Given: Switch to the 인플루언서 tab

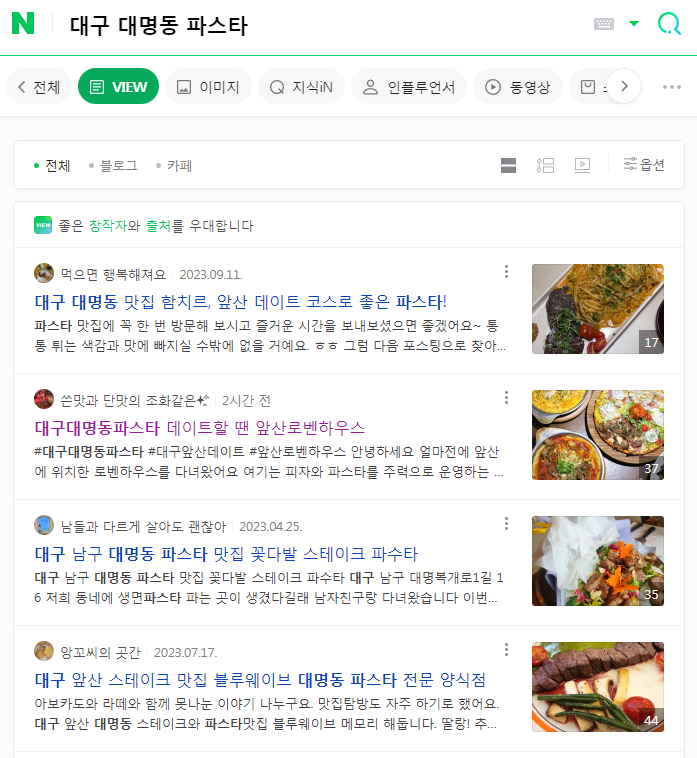Looking at the screenshot, I should (408, 87).
